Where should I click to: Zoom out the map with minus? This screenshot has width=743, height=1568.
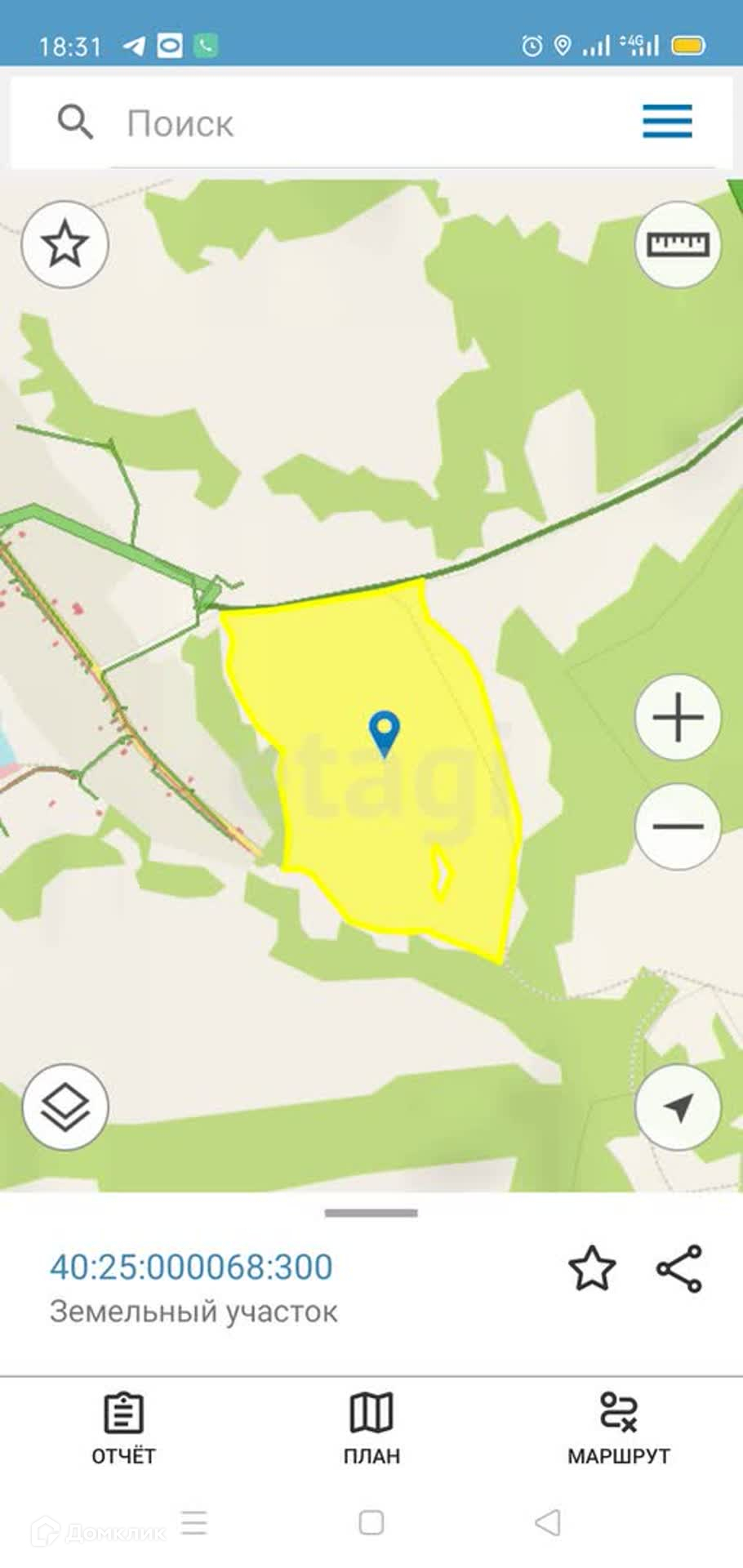(x=678, y=826)
